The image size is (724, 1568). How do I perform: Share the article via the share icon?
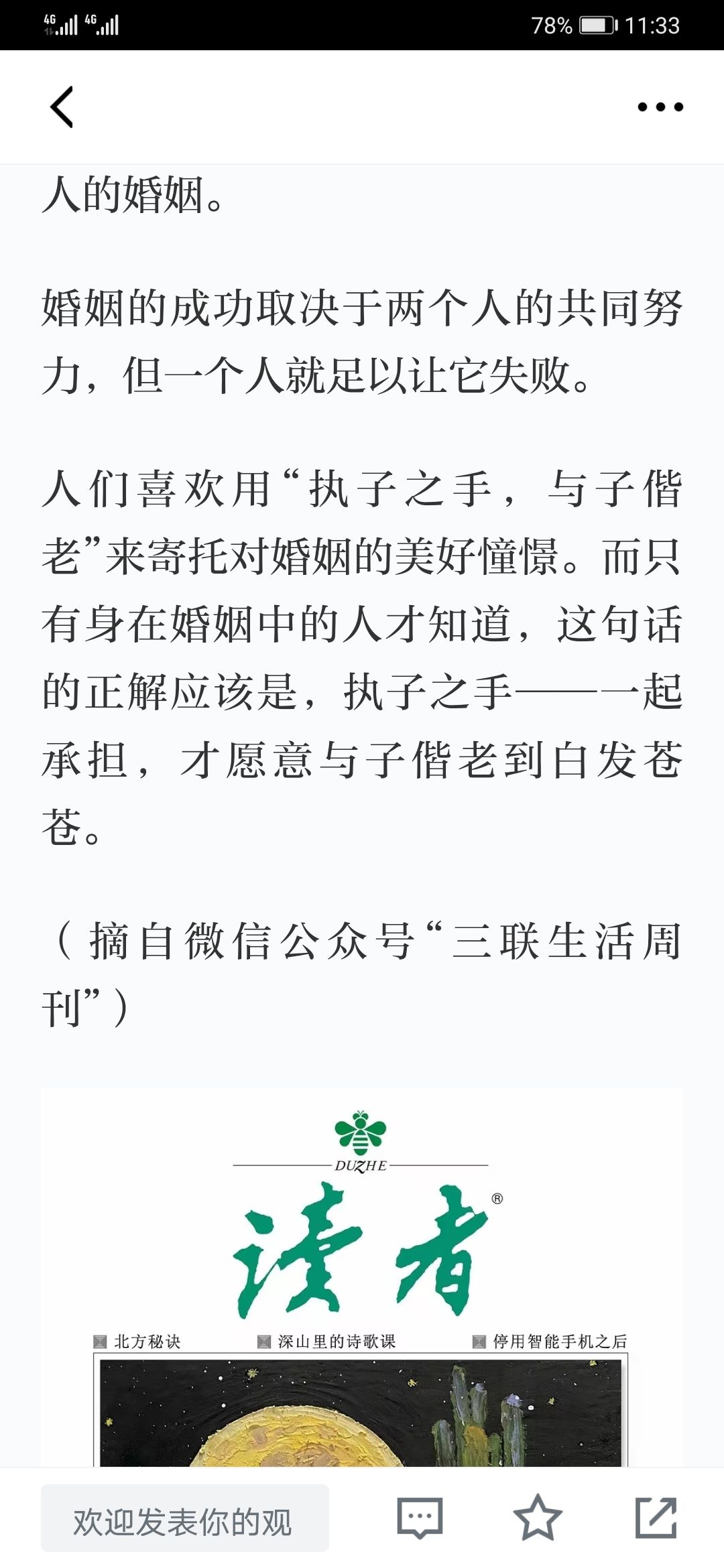tap(656, 1517)
